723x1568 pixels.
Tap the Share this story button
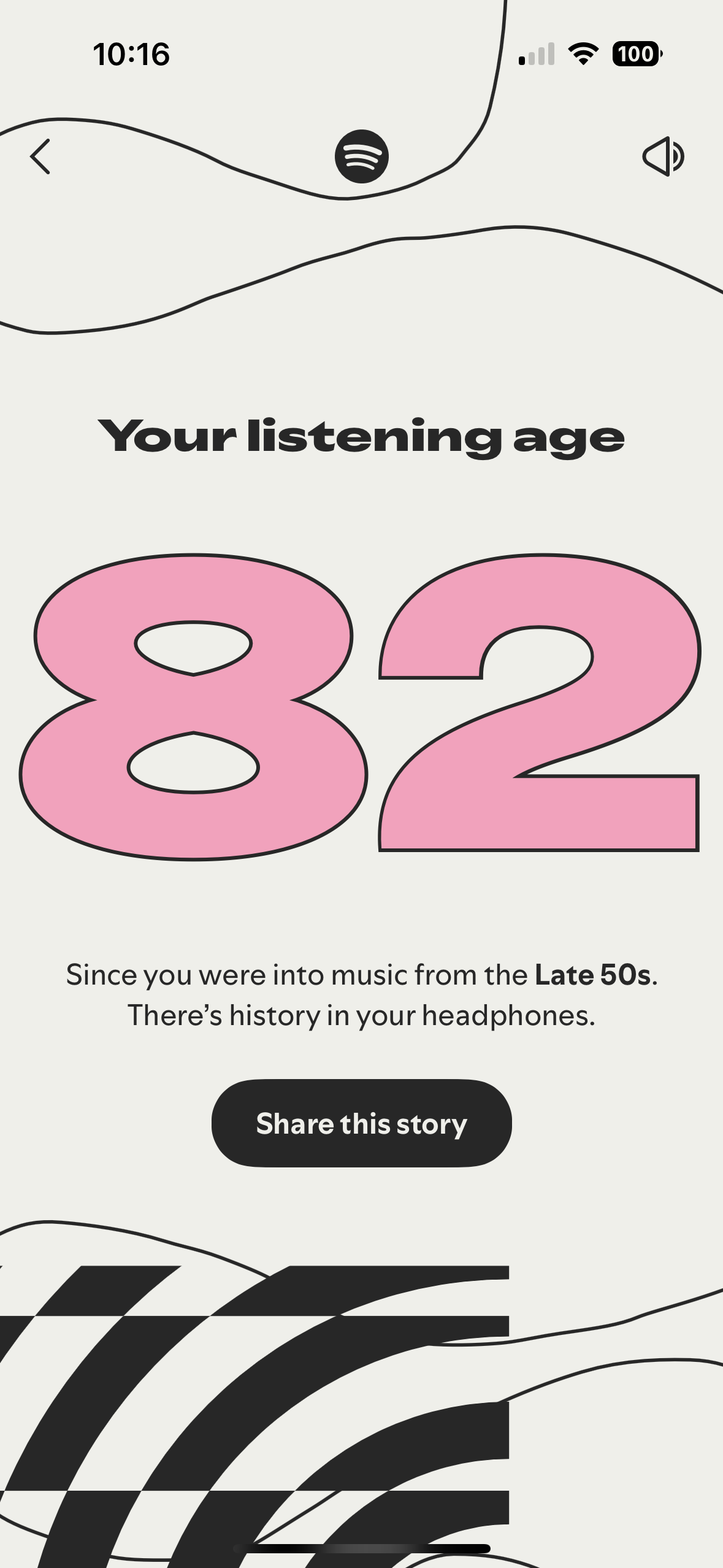tap(361, 1123)
